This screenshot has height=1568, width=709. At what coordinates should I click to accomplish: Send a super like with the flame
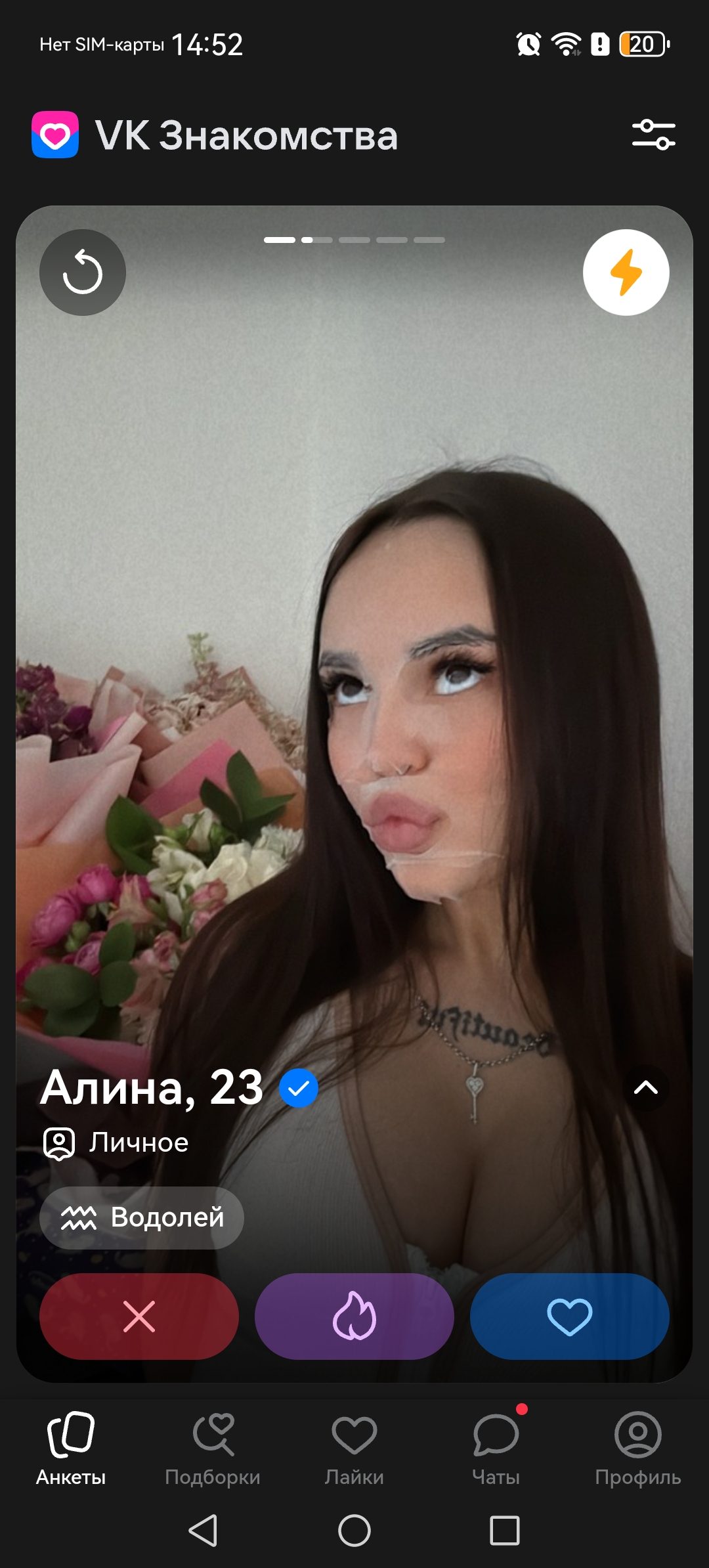[354, 1317]
